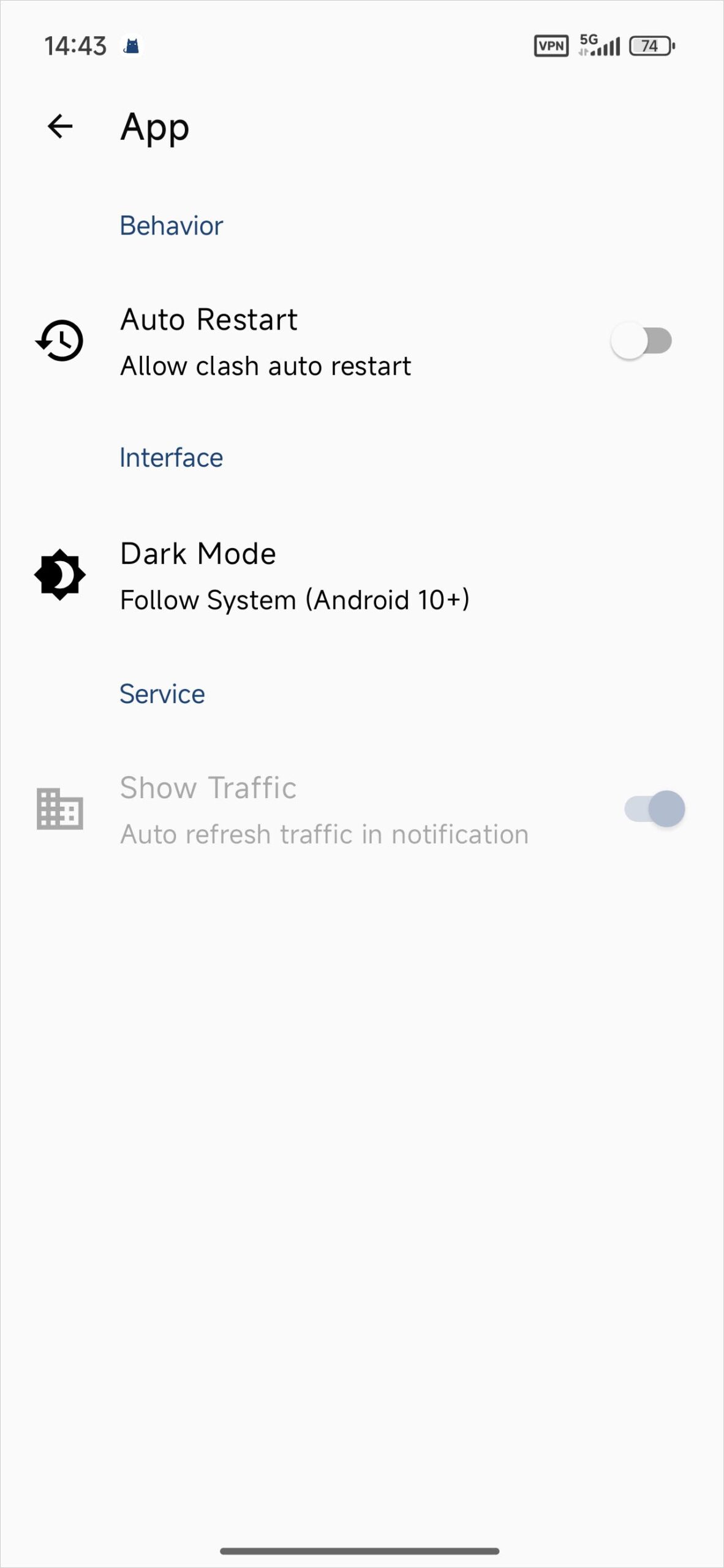Screen dimensions: 724x1568
Task: Click the Dark Mode half-moon icon
Action: 60,574
